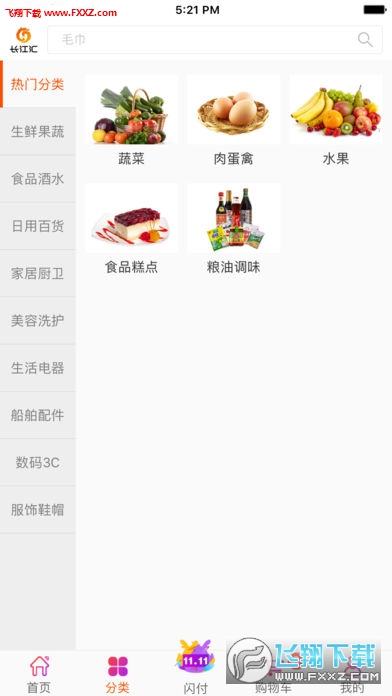The height and width of the screenshot is (696, 392).
Task: Open the 蔬菜 tile
Action: (x=131, y=120)
